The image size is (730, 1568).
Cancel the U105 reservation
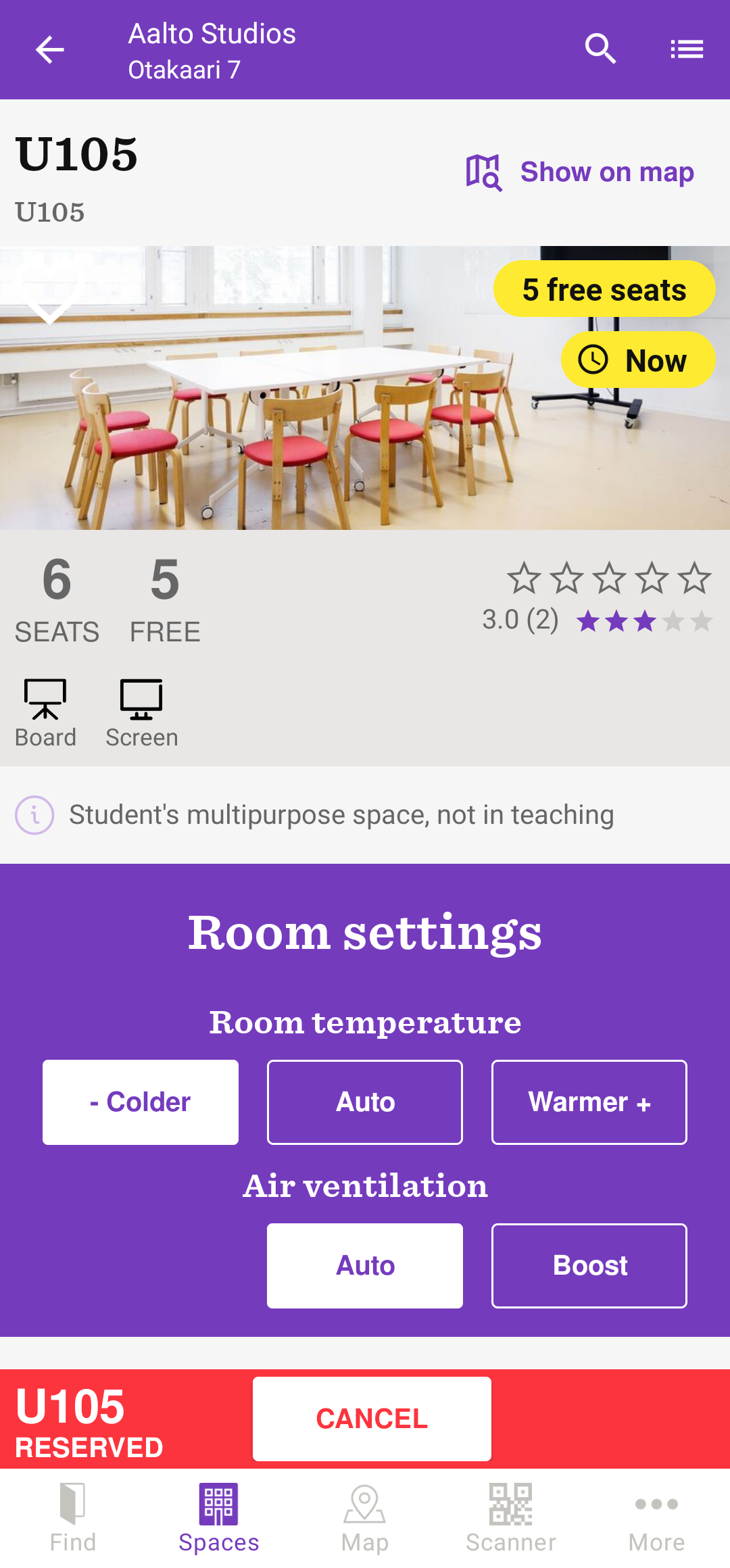coord(372,1419)
